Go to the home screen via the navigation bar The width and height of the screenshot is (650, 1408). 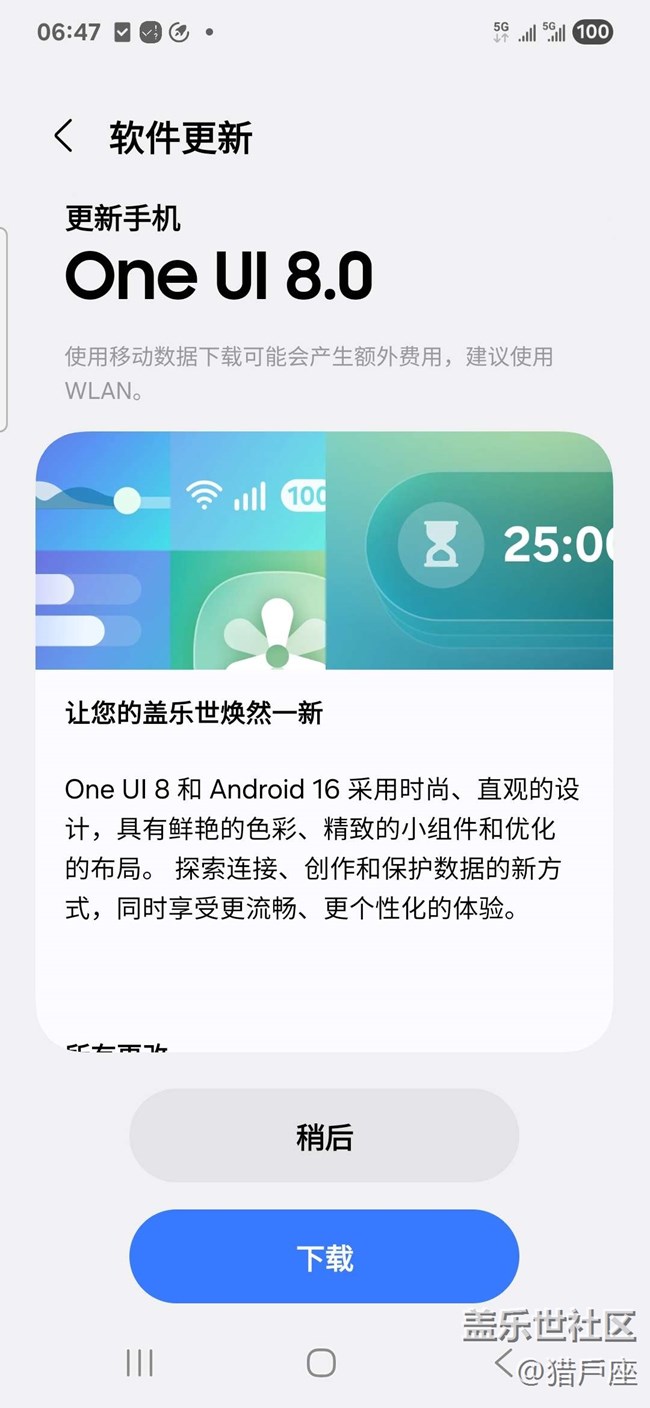321,1362
